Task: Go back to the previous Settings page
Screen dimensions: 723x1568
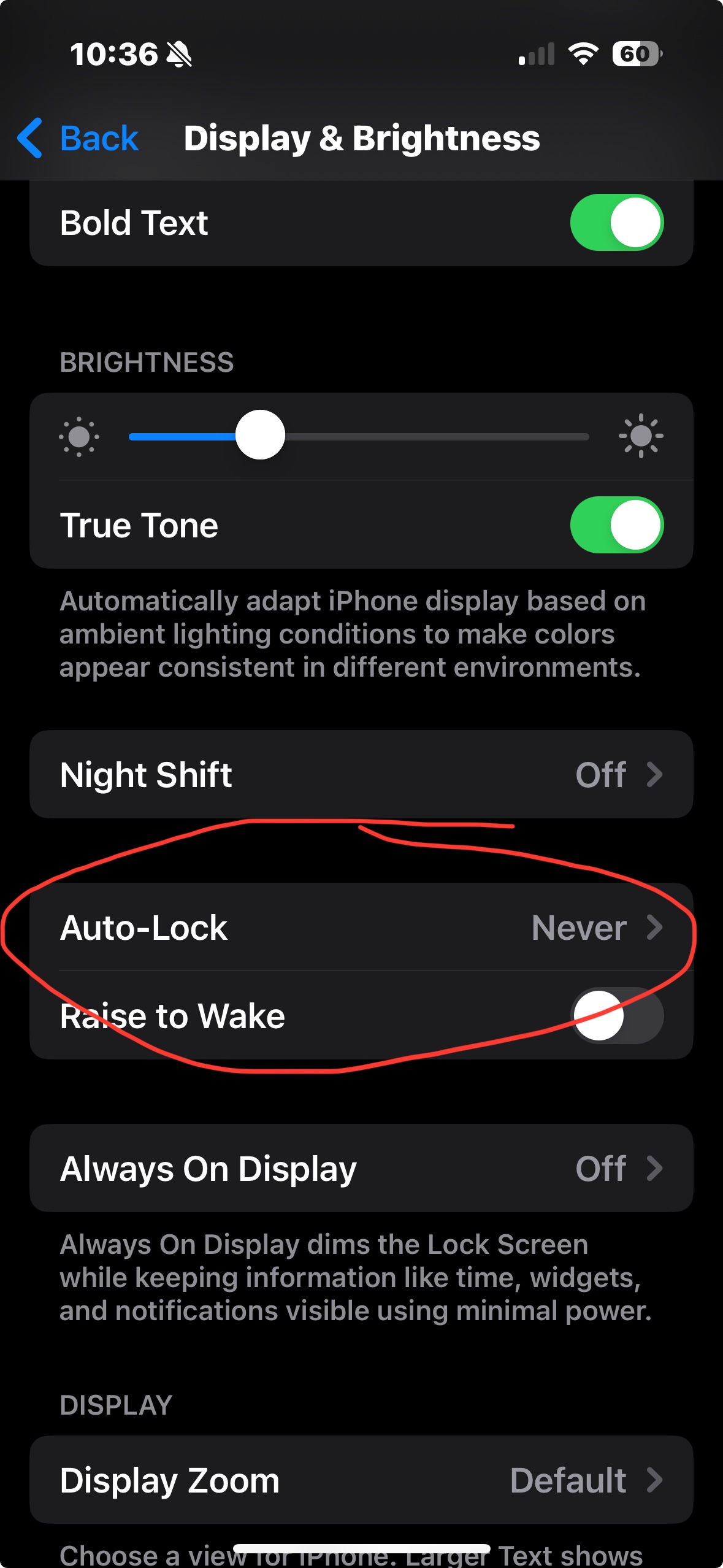Action: click(78, 138)
